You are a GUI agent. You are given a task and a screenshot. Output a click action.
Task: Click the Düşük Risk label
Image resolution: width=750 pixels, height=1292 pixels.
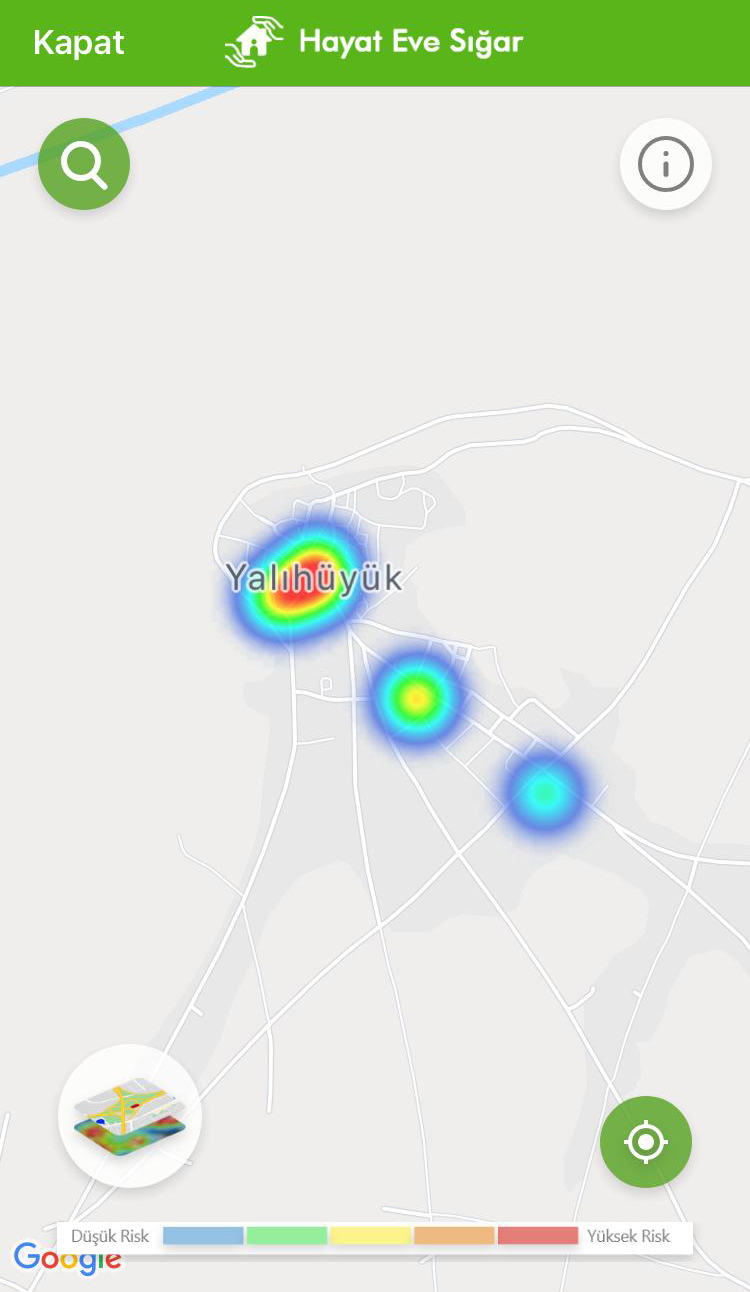(x=111, y=1236)
